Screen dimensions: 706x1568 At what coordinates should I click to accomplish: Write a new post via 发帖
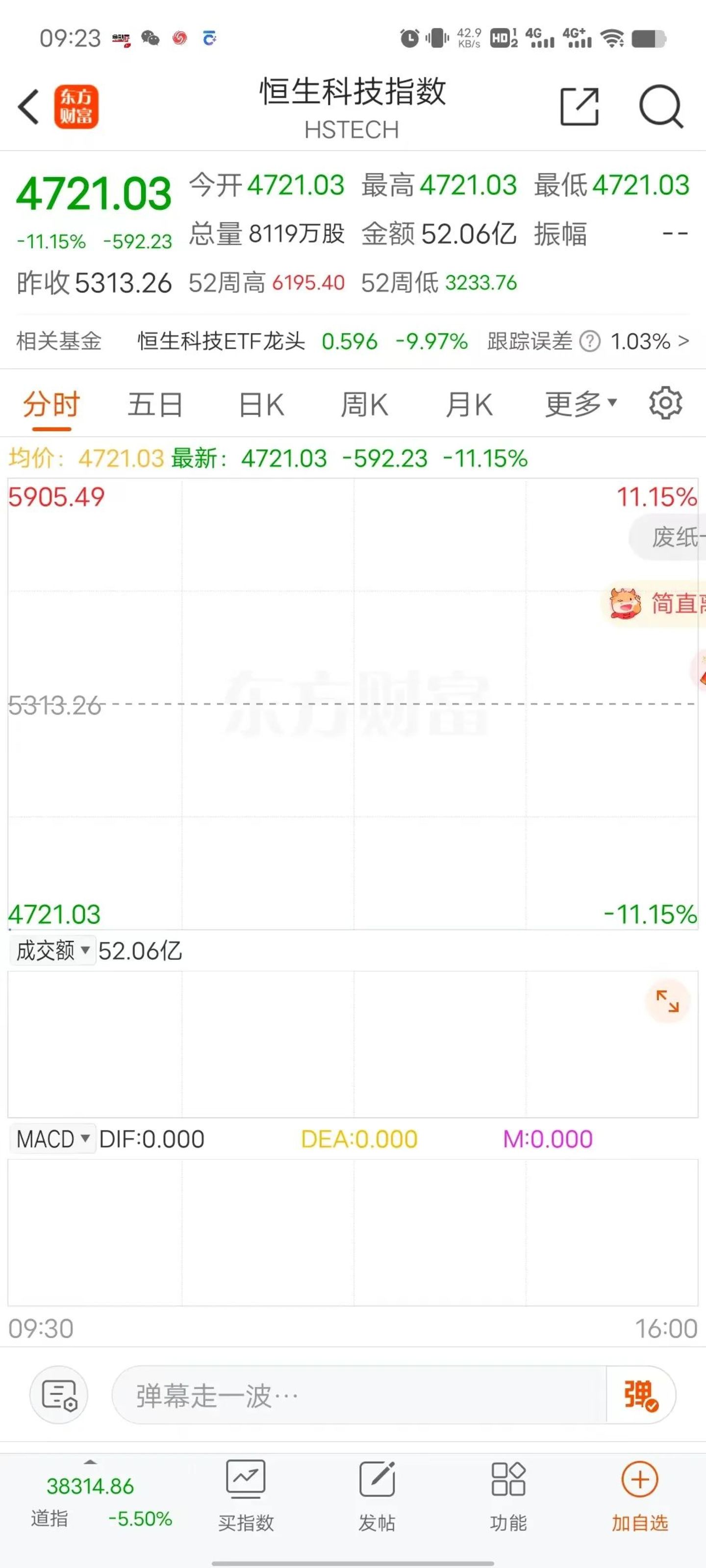tap(377, 1493)
